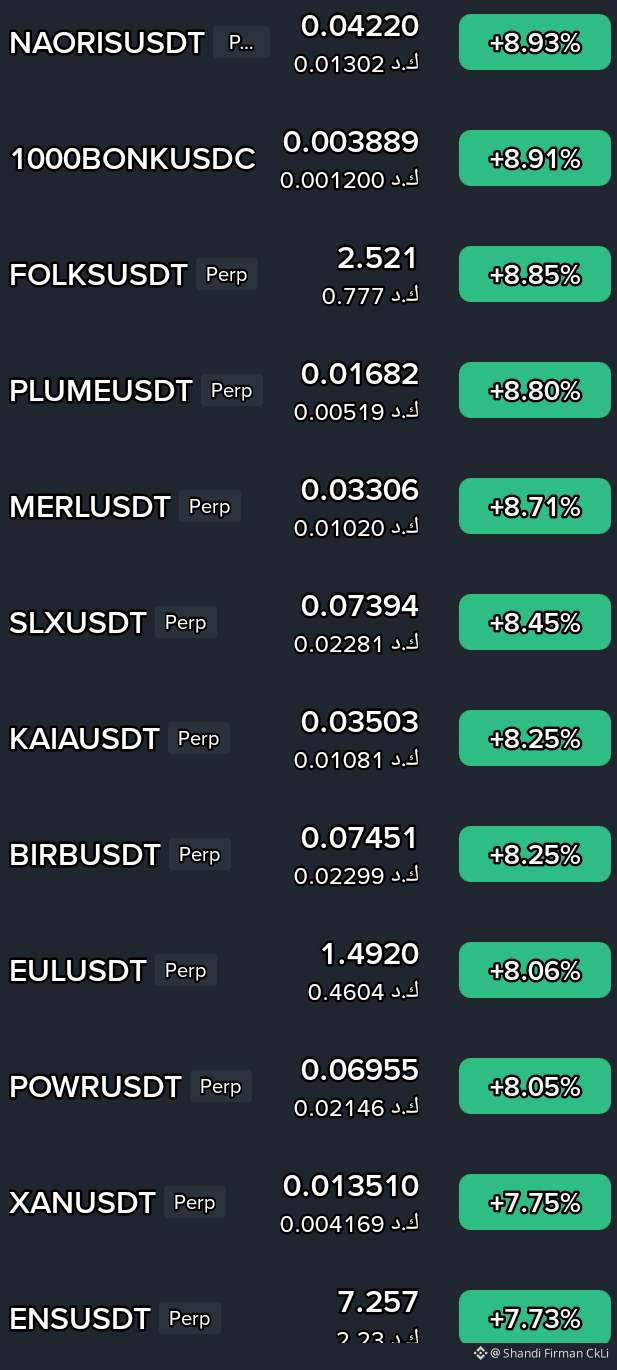Open the KAIAUSDT Perp listing
Viewport: 617px width, 1370px height.
pyautogui.click(x=308, y=739)
